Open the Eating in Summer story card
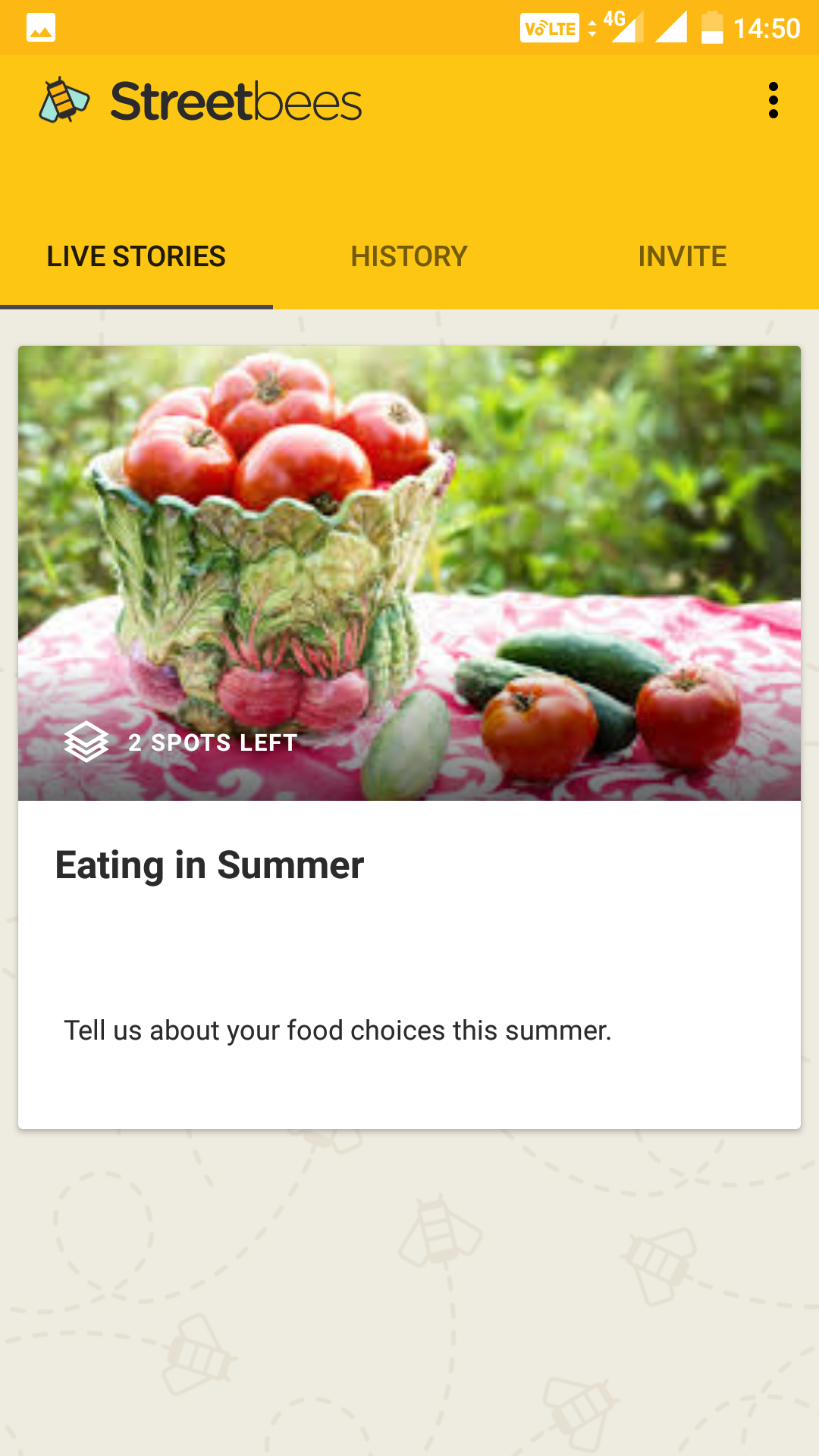 [409, 736]
